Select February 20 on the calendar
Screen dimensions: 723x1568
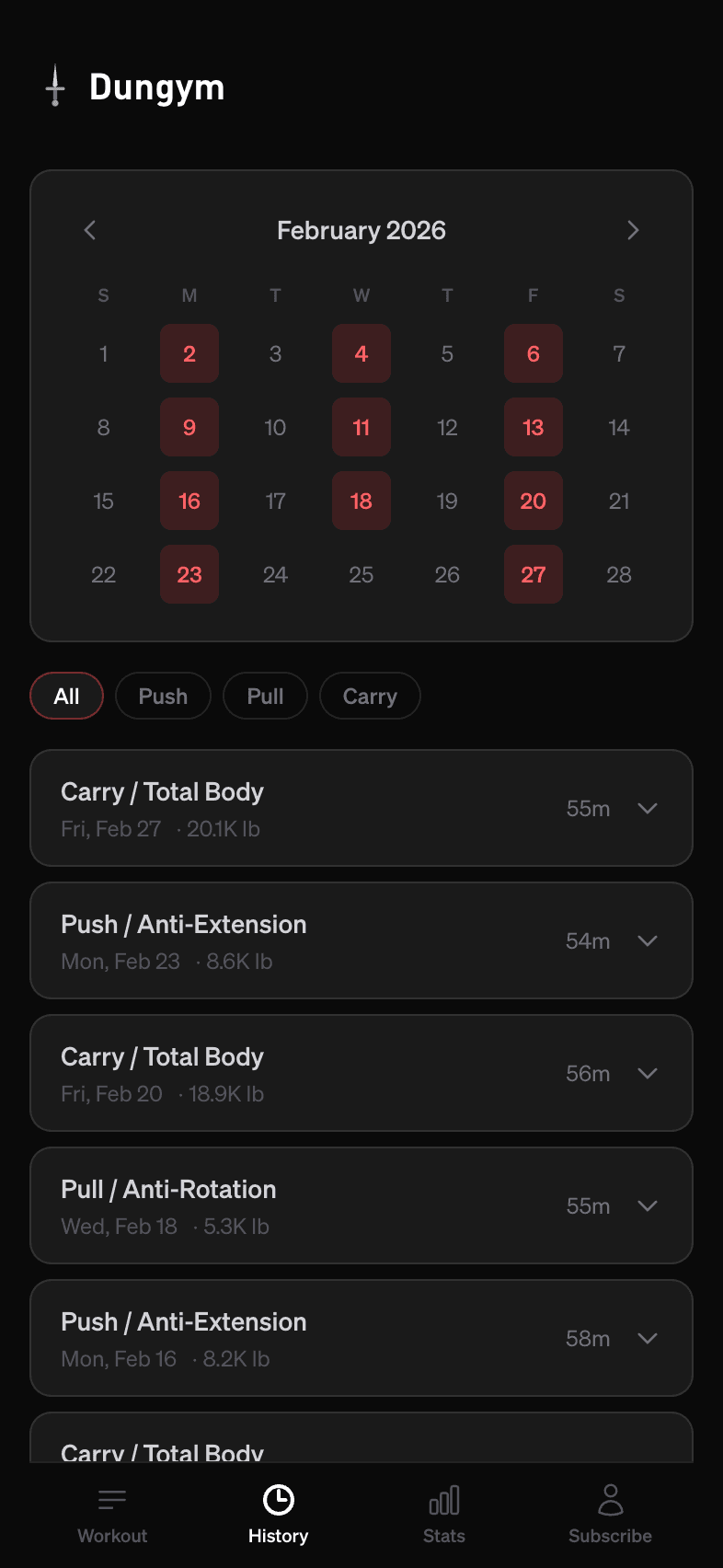coord(534,501)
